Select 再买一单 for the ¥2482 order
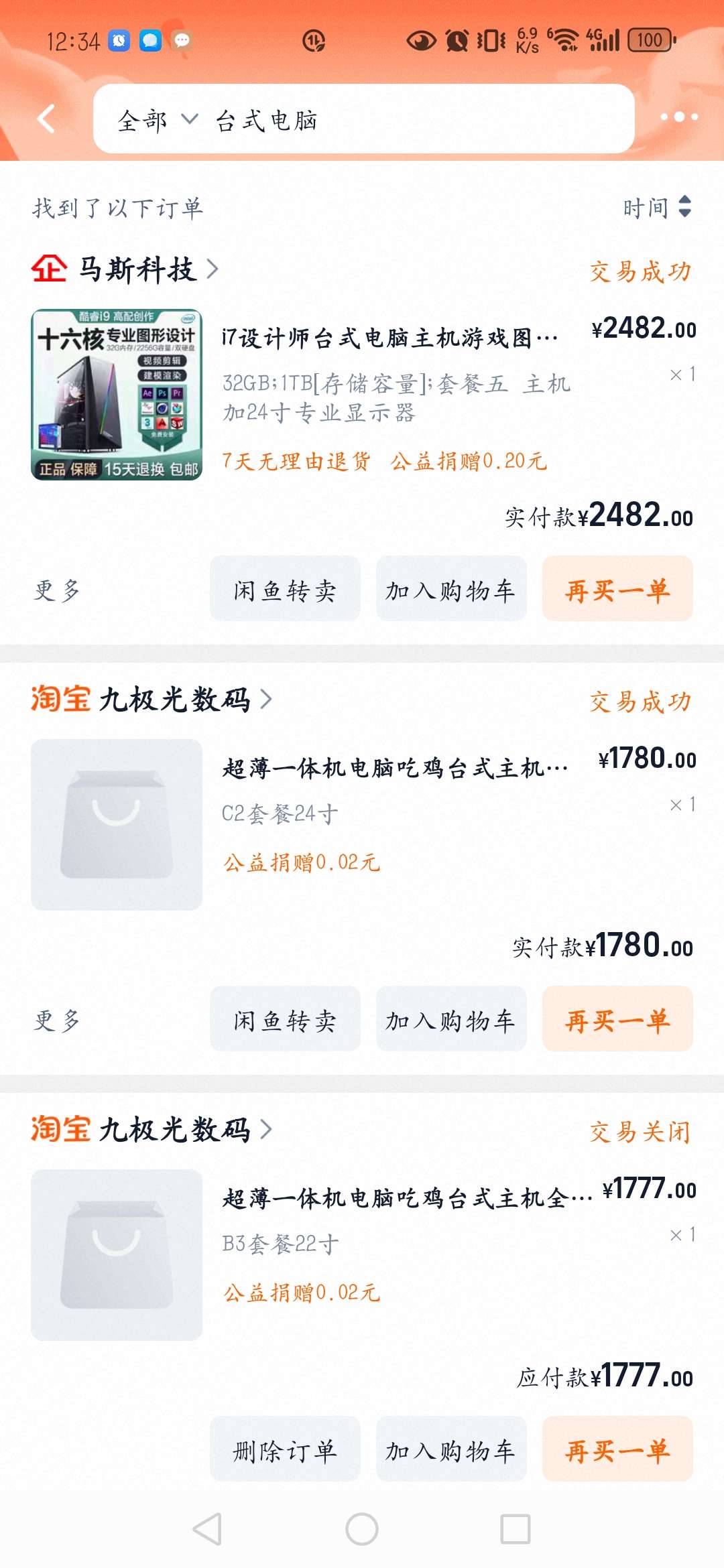 617,589
